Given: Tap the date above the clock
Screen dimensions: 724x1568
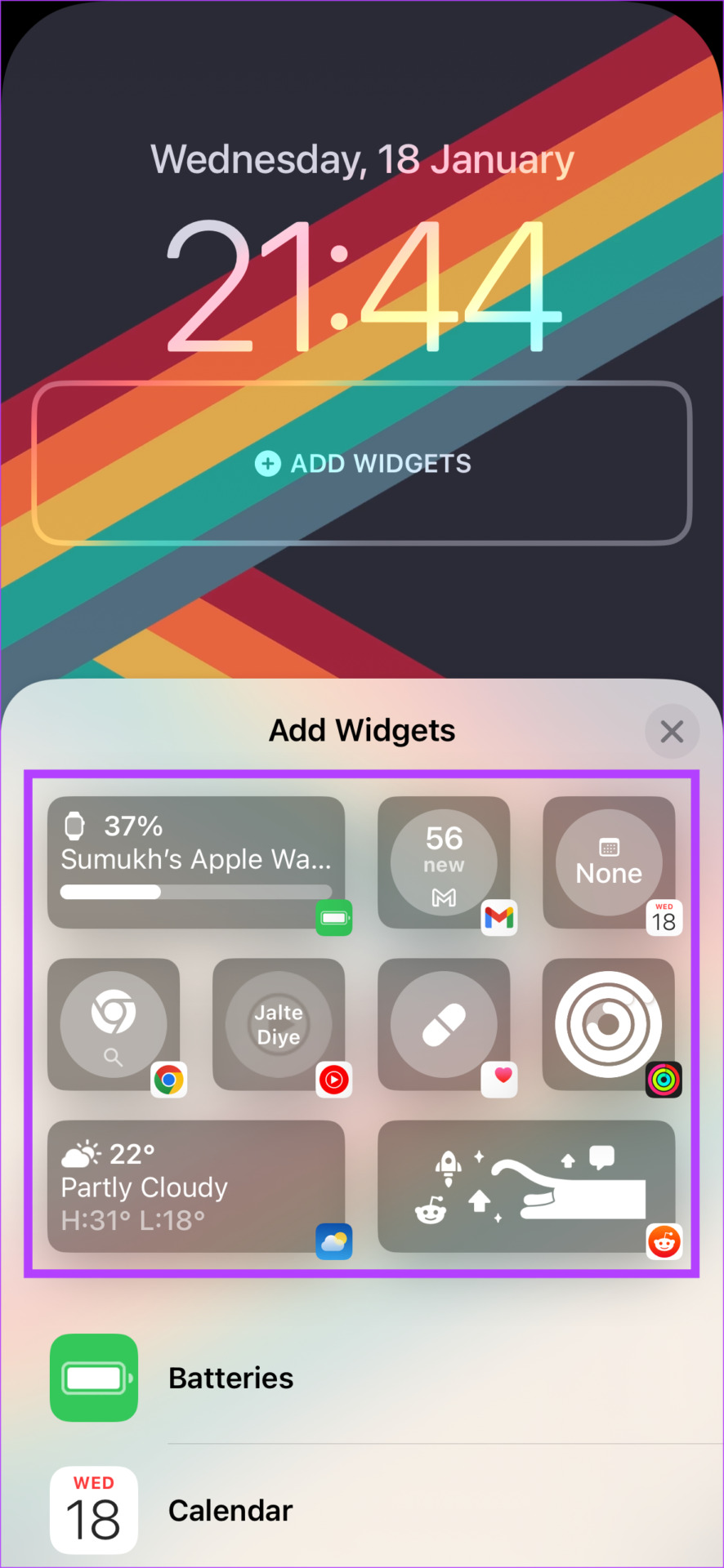Looking at the screenshot, I should [362, 159].
